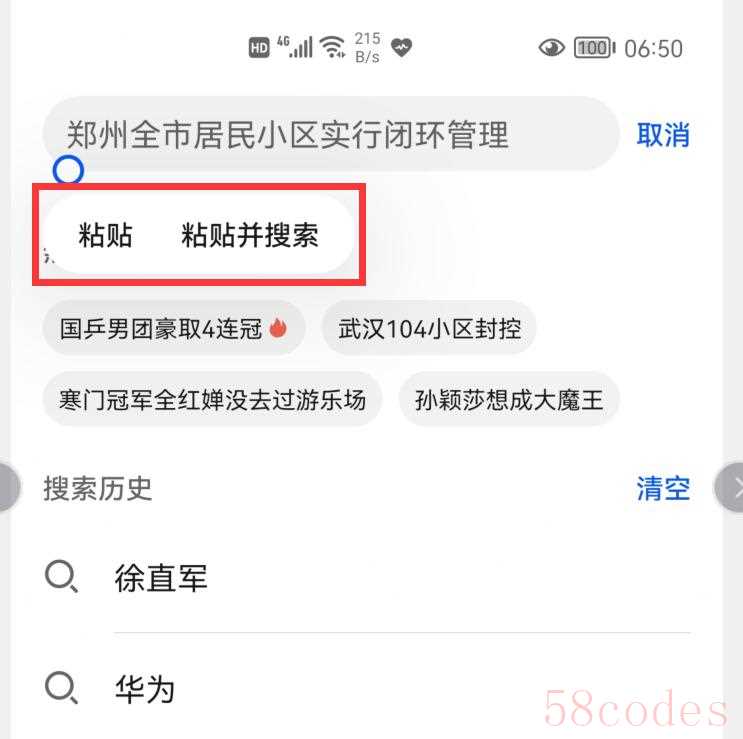The image size is (743, 739).
Task: Search history entry 华为
Action: point(145,689)
